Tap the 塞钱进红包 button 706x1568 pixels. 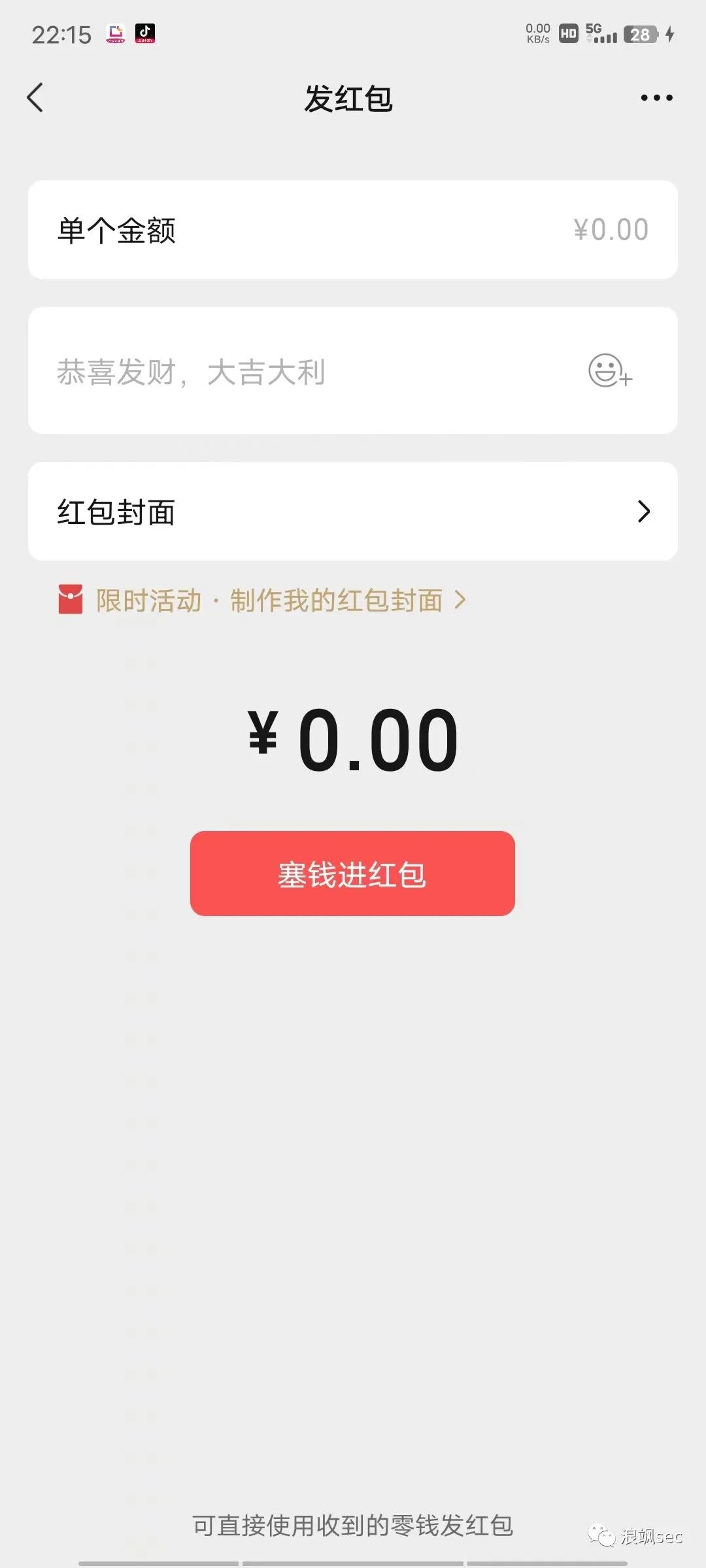[352, 874]
